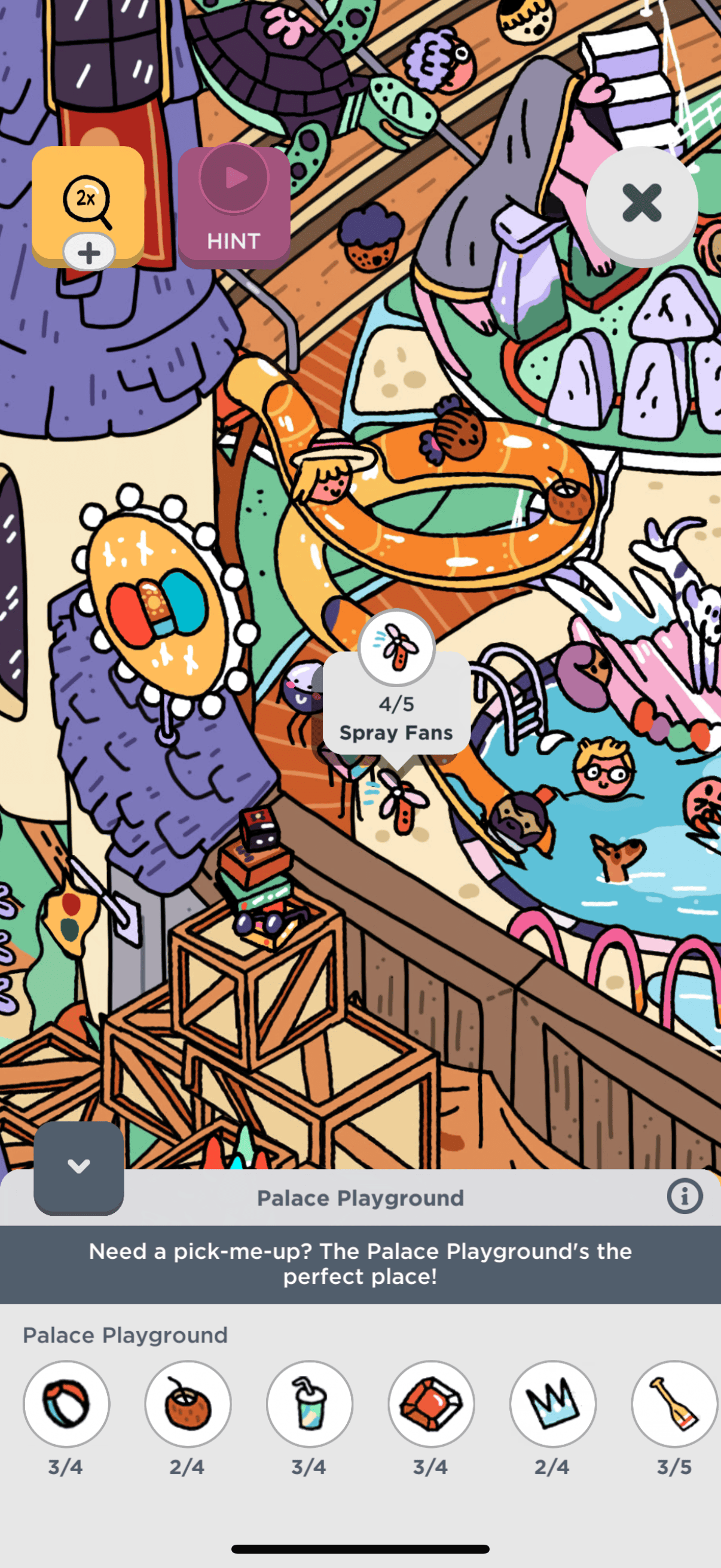
Task: Select the red gem item tile
Action: (x=432, y=1404)
